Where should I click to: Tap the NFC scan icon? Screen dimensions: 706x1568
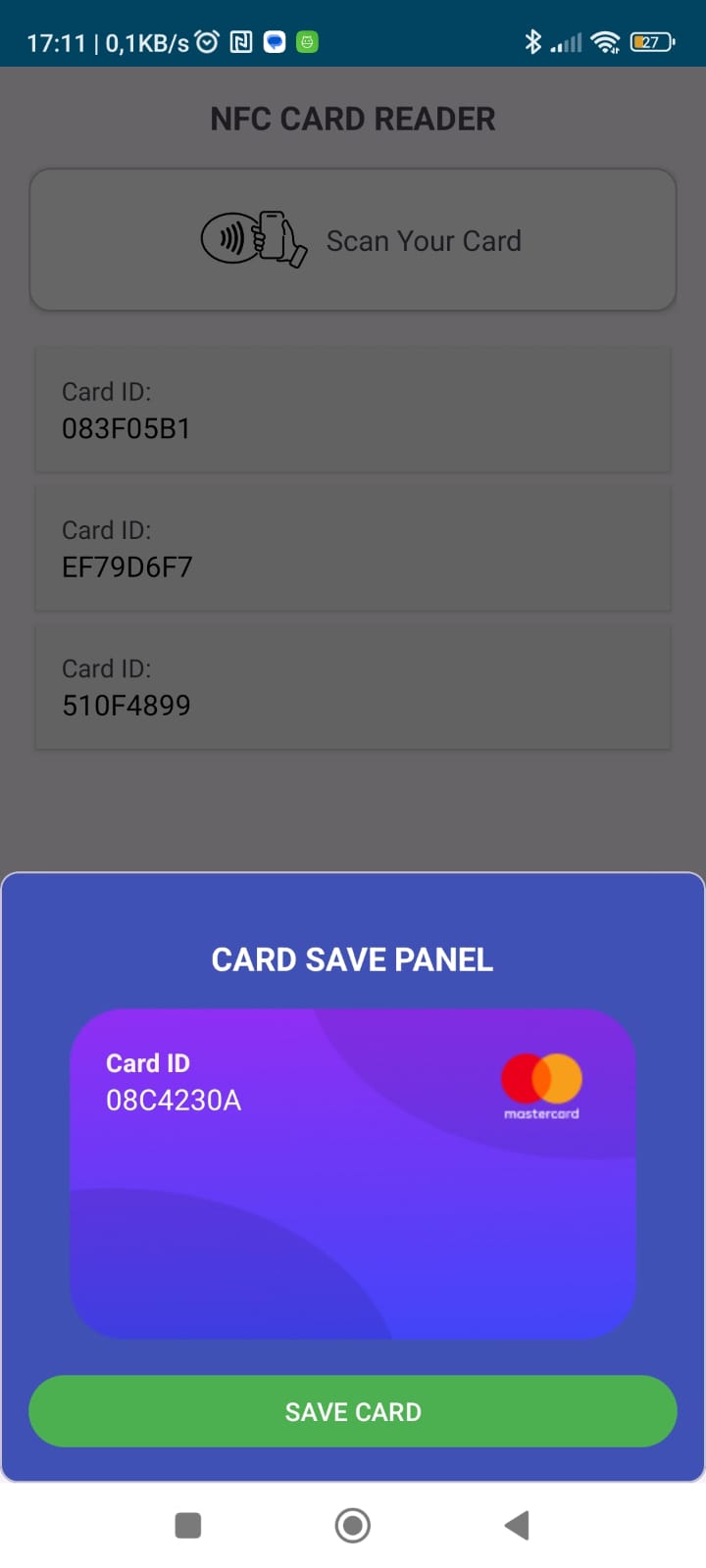point(253,238)
